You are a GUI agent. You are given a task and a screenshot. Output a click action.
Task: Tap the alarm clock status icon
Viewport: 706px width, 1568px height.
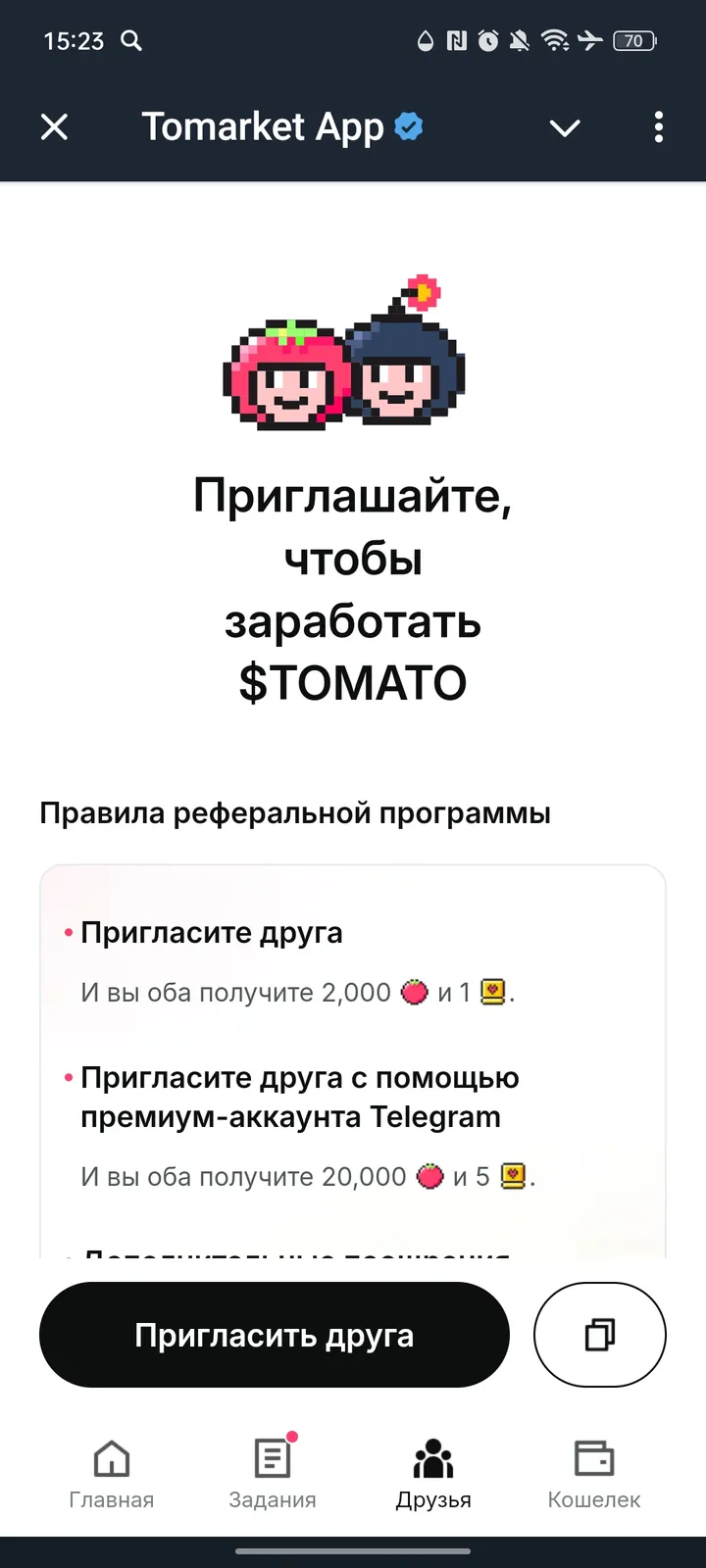488,41
